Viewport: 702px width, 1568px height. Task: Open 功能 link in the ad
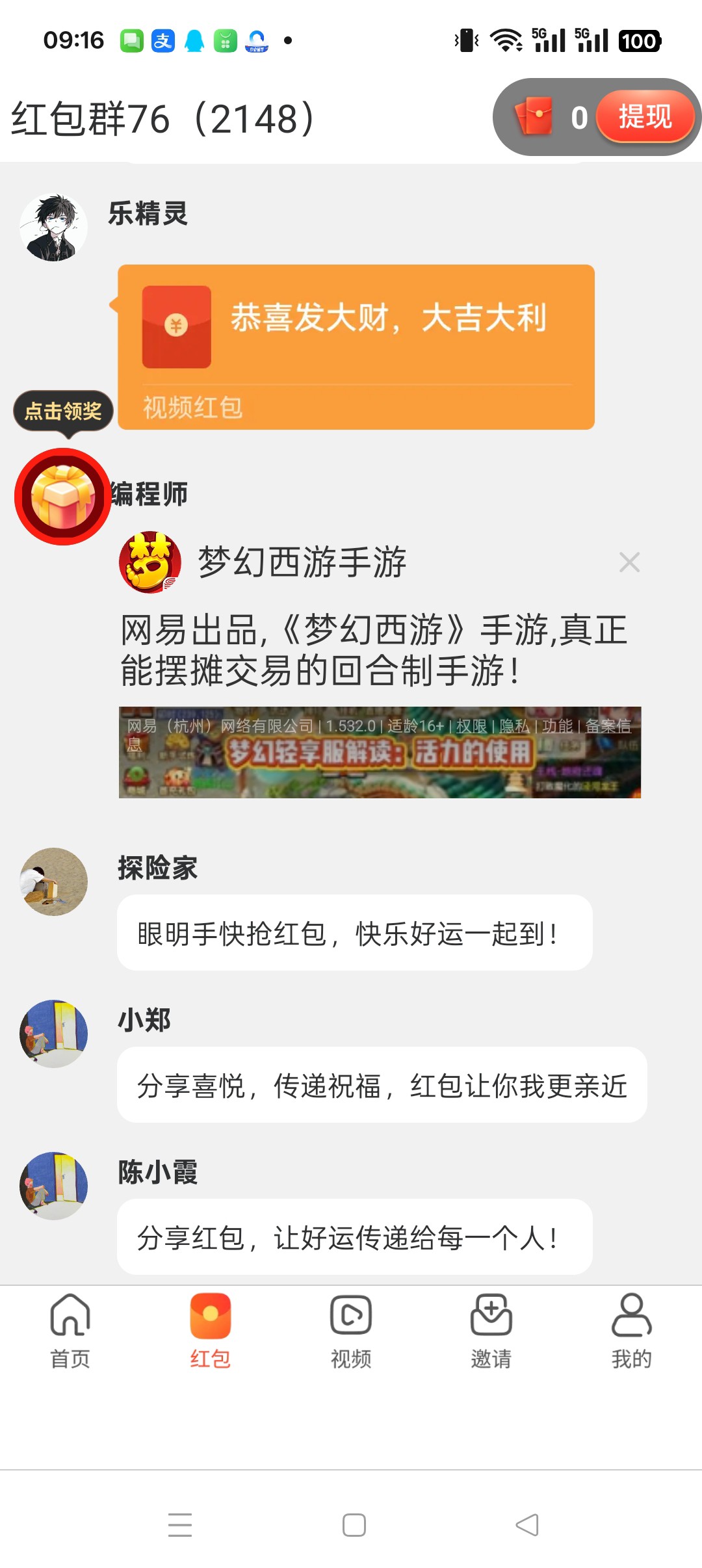tap(557, 726)
